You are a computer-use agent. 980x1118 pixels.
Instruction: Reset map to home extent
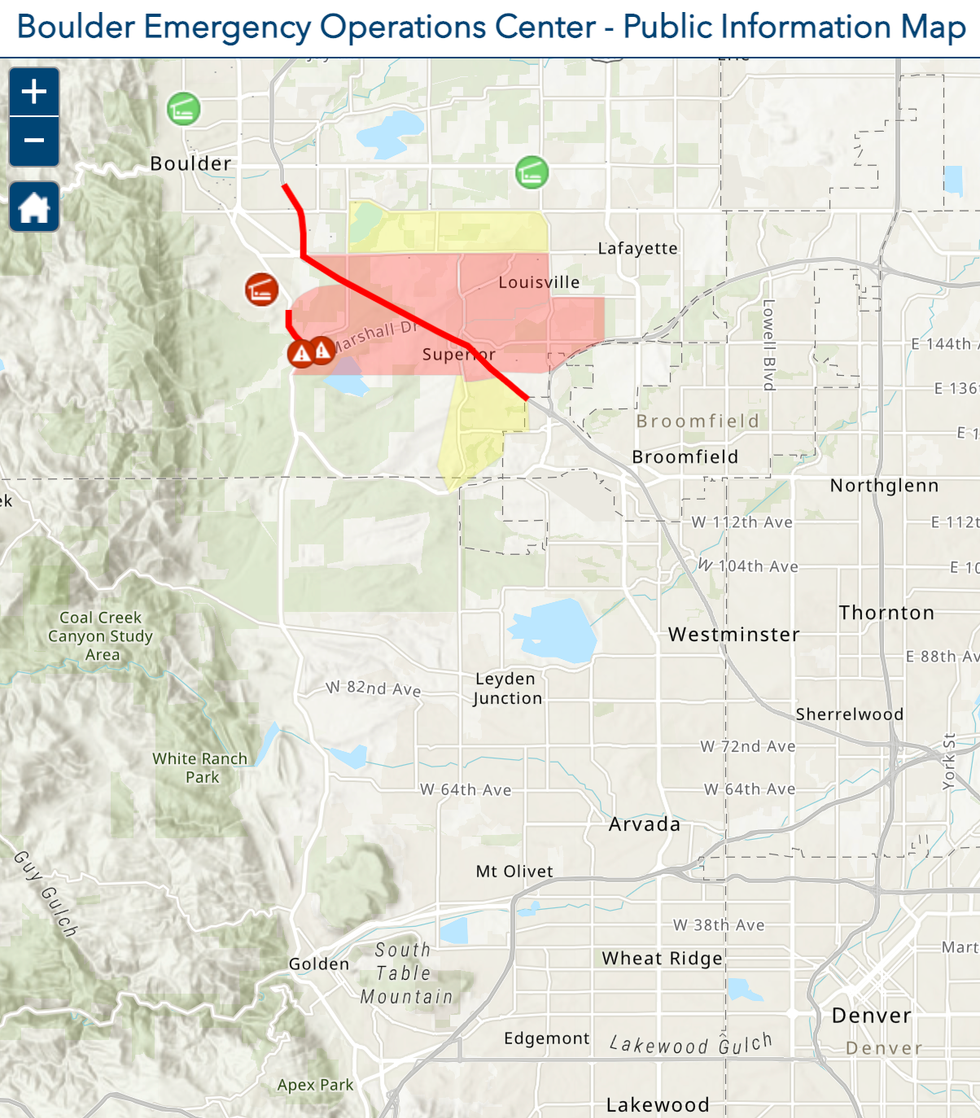34,207
